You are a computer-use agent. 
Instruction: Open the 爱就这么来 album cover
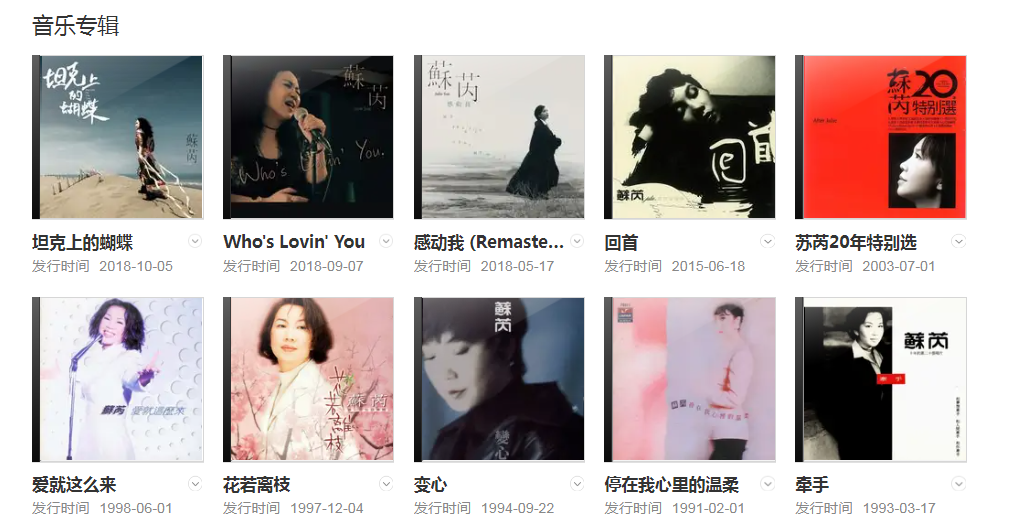(x=120, y=379)
